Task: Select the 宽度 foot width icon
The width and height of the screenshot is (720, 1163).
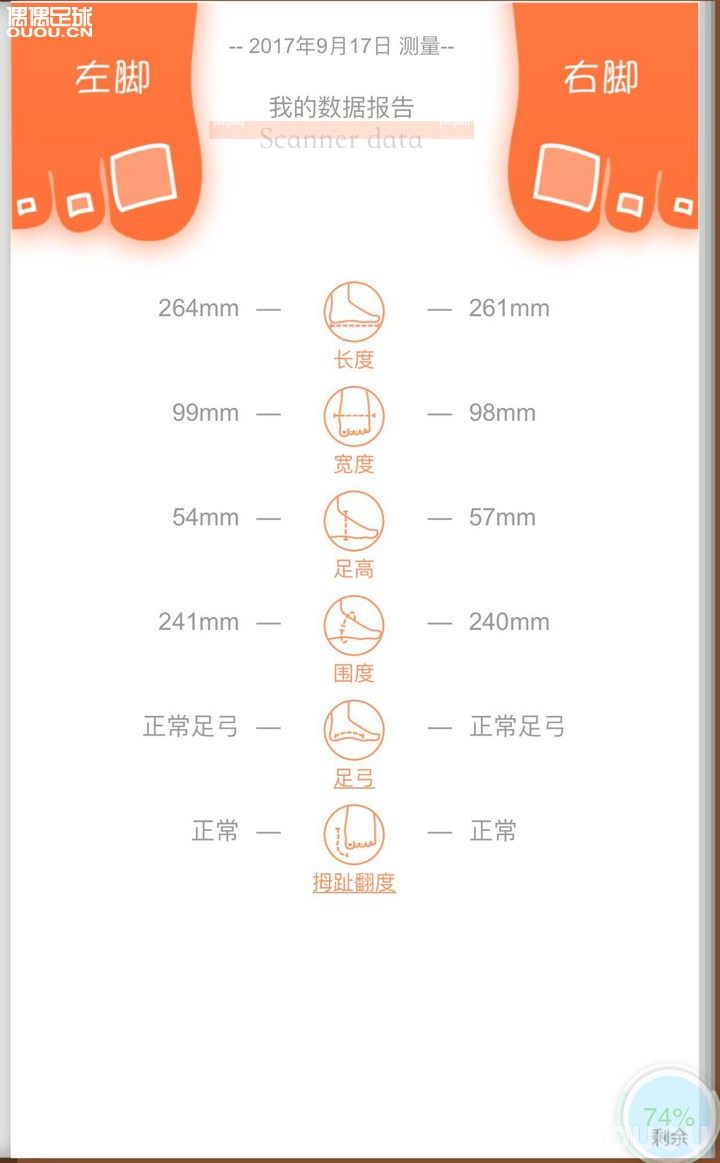Action: tap(354, 416)
